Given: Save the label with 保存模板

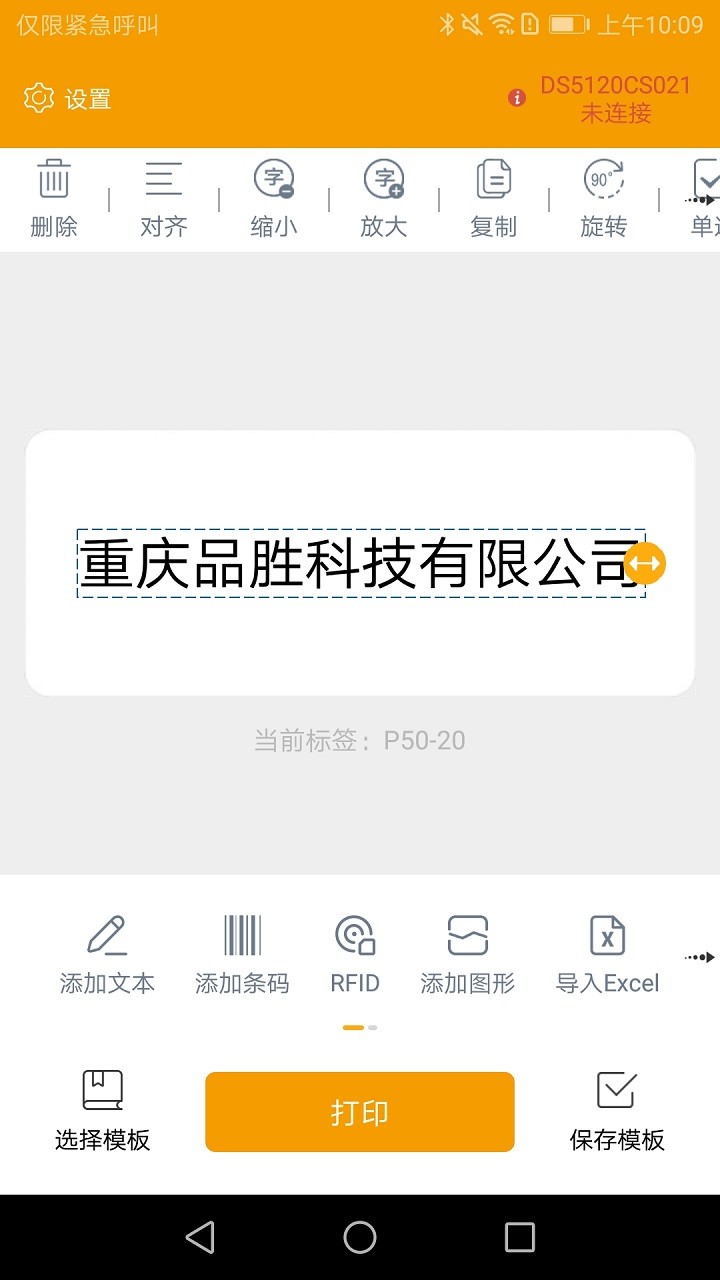Looking at the screenshot, I should point(614,1110).
